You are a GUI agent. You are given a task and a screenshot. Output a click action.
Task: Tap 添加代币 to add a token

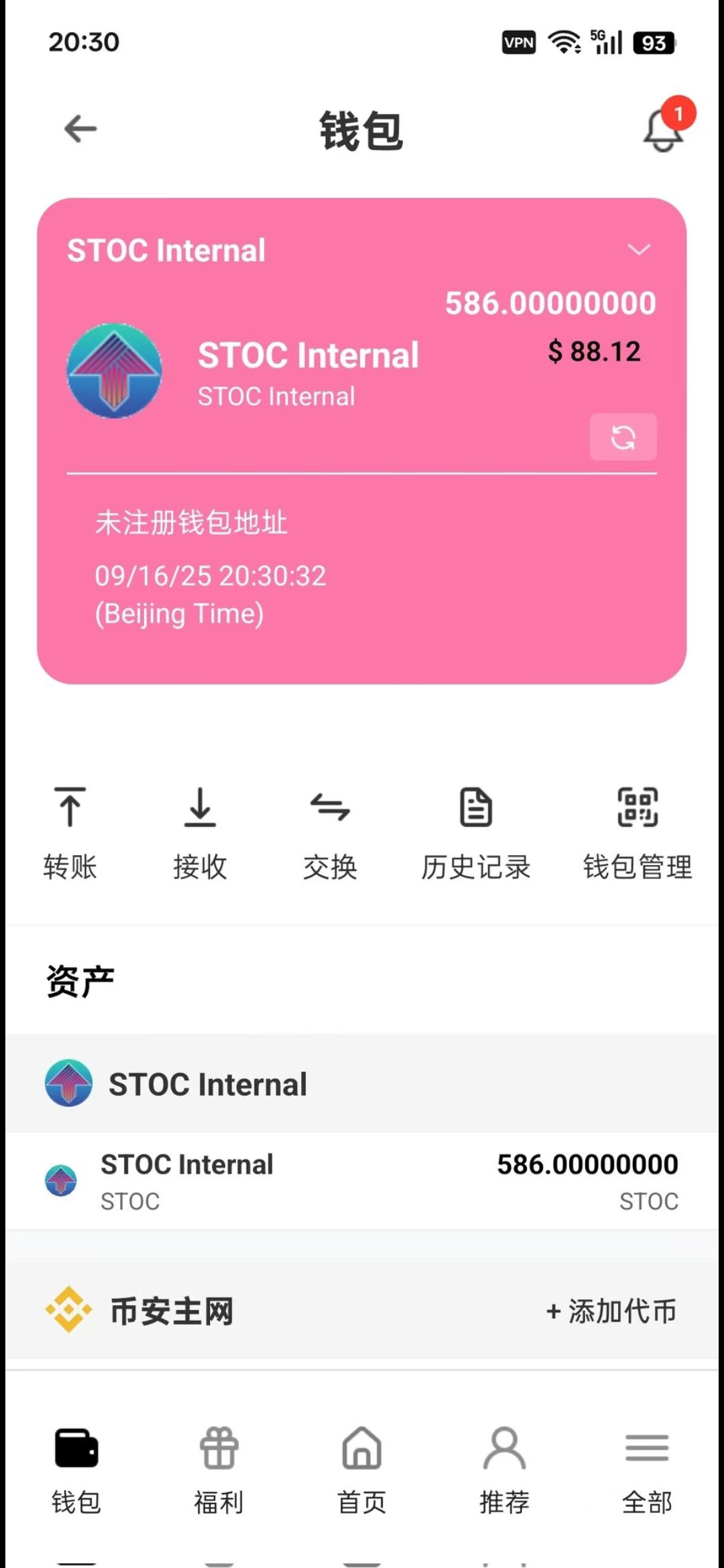pyautogui.click(x=611, y=1311)
